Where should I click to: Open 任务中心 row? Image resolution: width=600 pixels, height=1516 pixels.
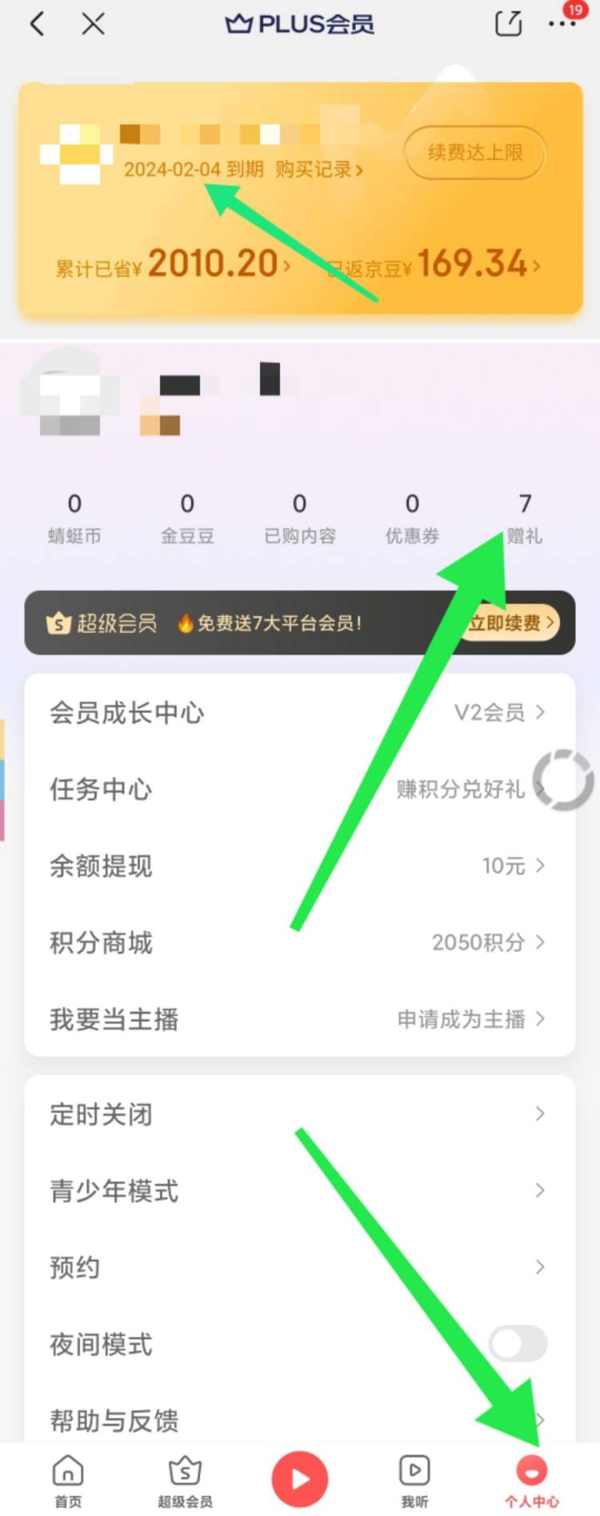(x=299, y=789)
